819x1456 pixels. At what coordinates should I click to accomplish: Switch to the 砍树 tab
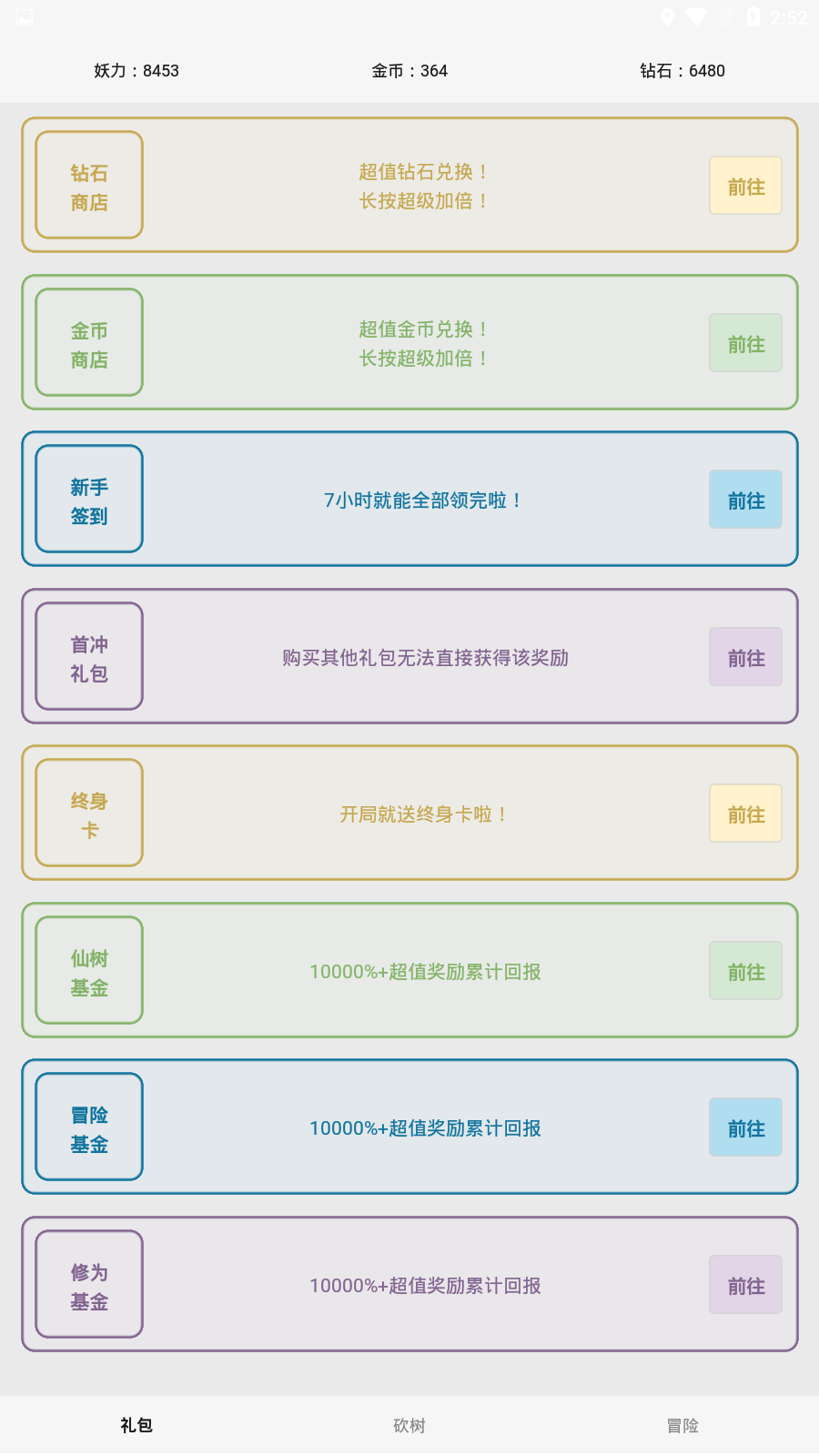pyautogui.click(x=409, y=1425)
